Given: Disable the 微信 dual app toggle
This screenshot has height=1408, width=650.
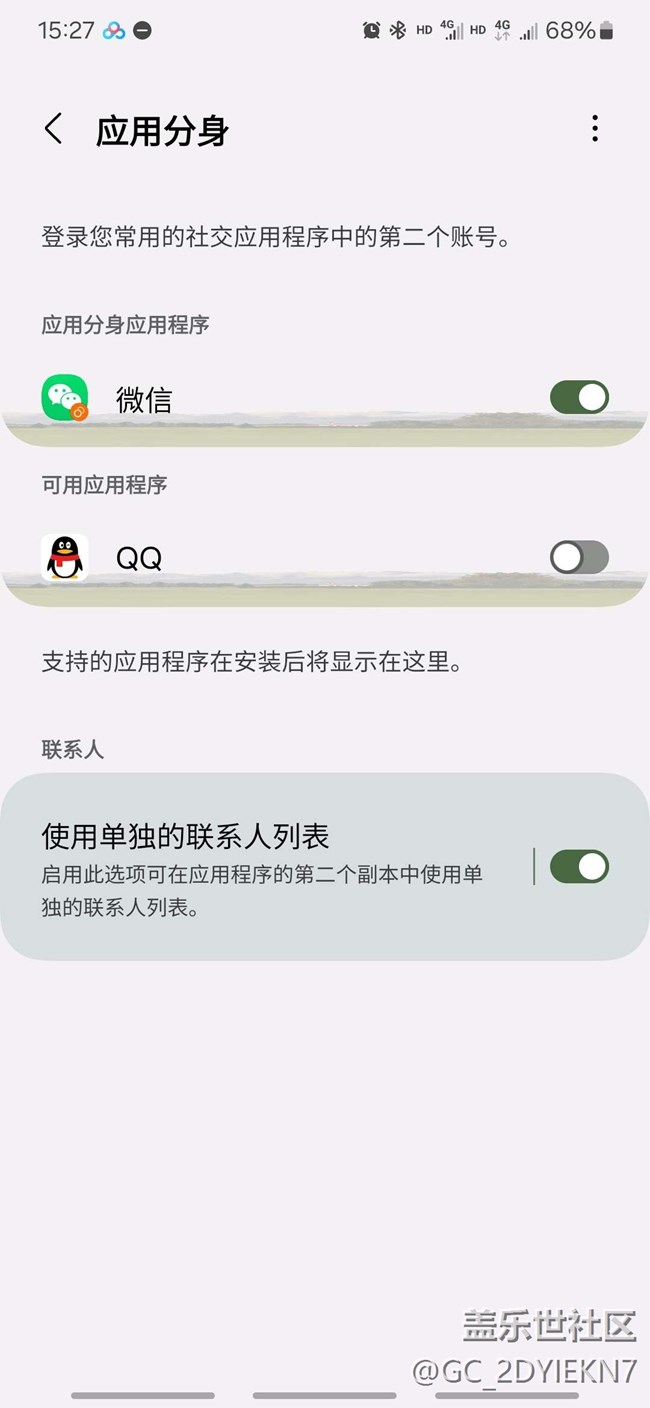Looking at the screenshot, I should click(579, 397).
